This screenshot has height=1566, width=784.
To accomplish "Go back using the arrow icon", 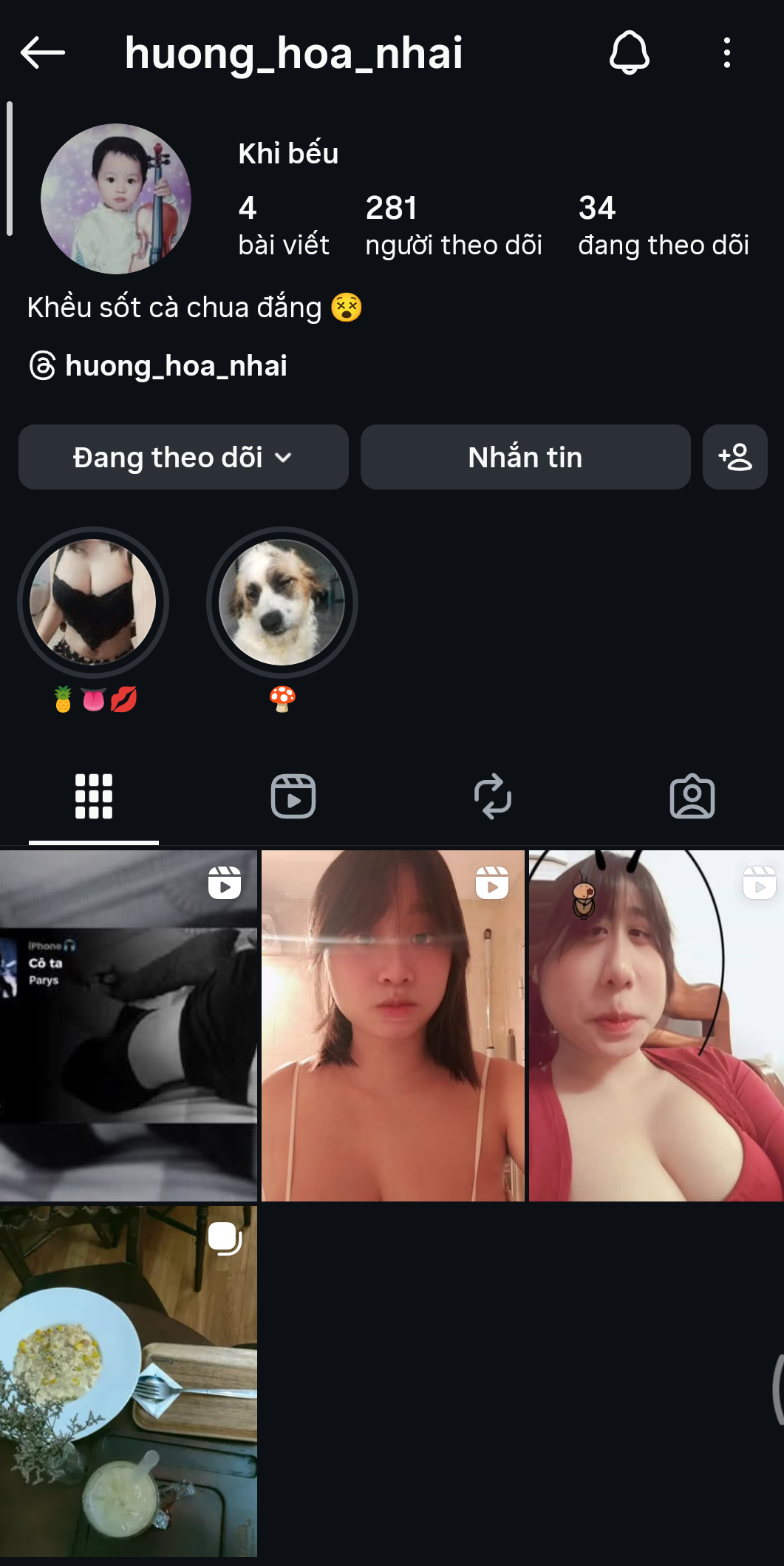I will [x=43, y=53].
